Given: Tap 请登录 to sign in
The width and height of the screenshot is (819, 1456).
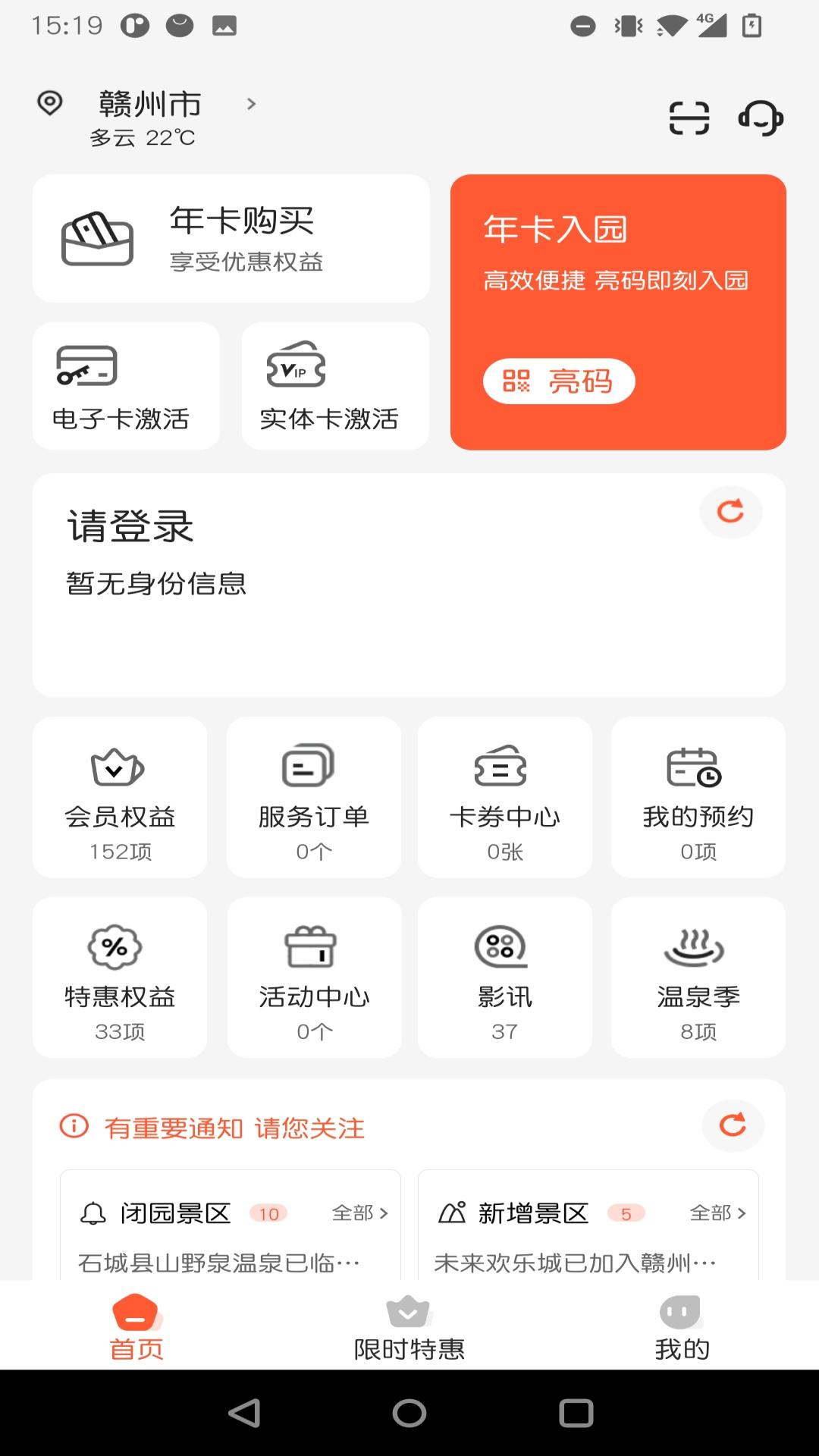Looking at the screenshot, I should point(130,527).
